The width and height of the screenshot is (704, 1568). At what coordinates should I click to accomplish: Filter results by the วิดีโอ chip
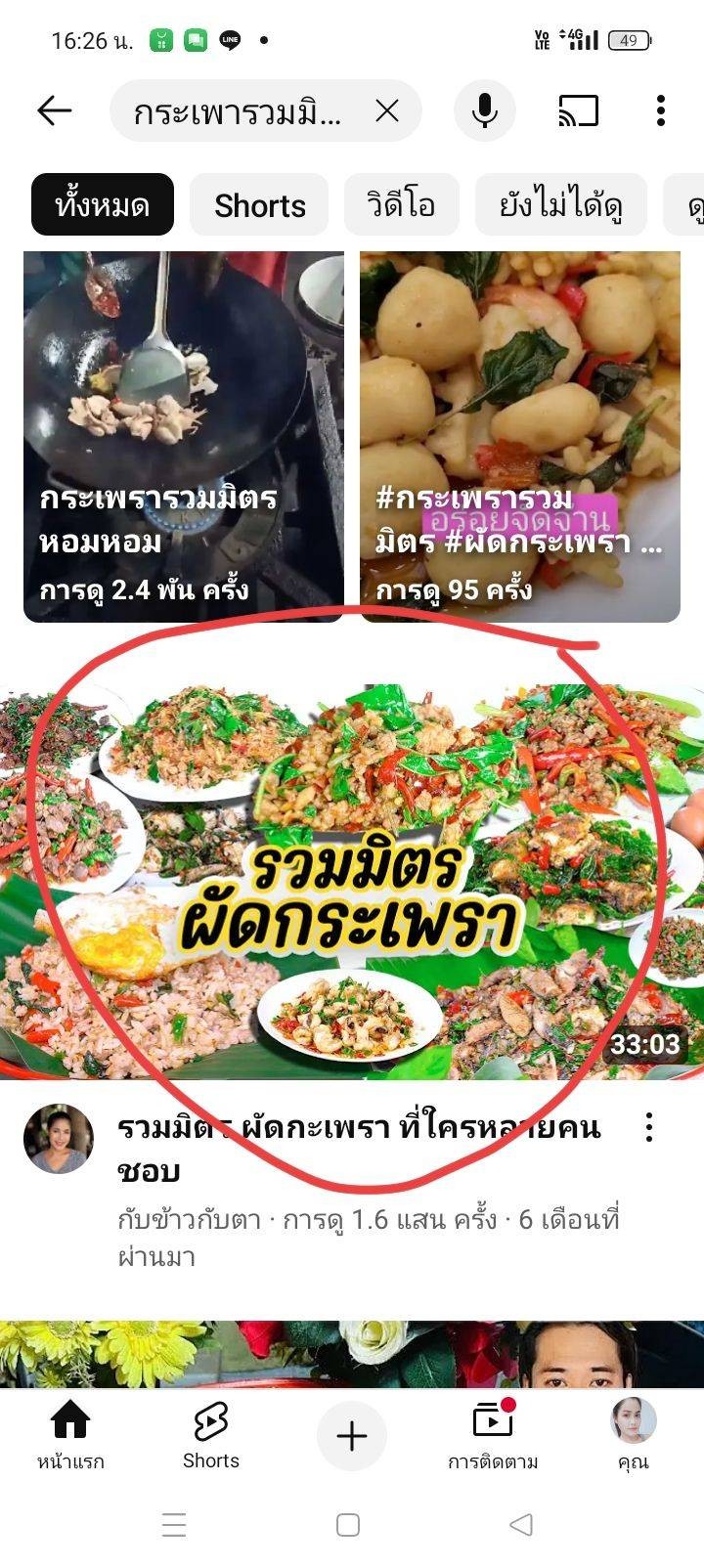(401, 205)
